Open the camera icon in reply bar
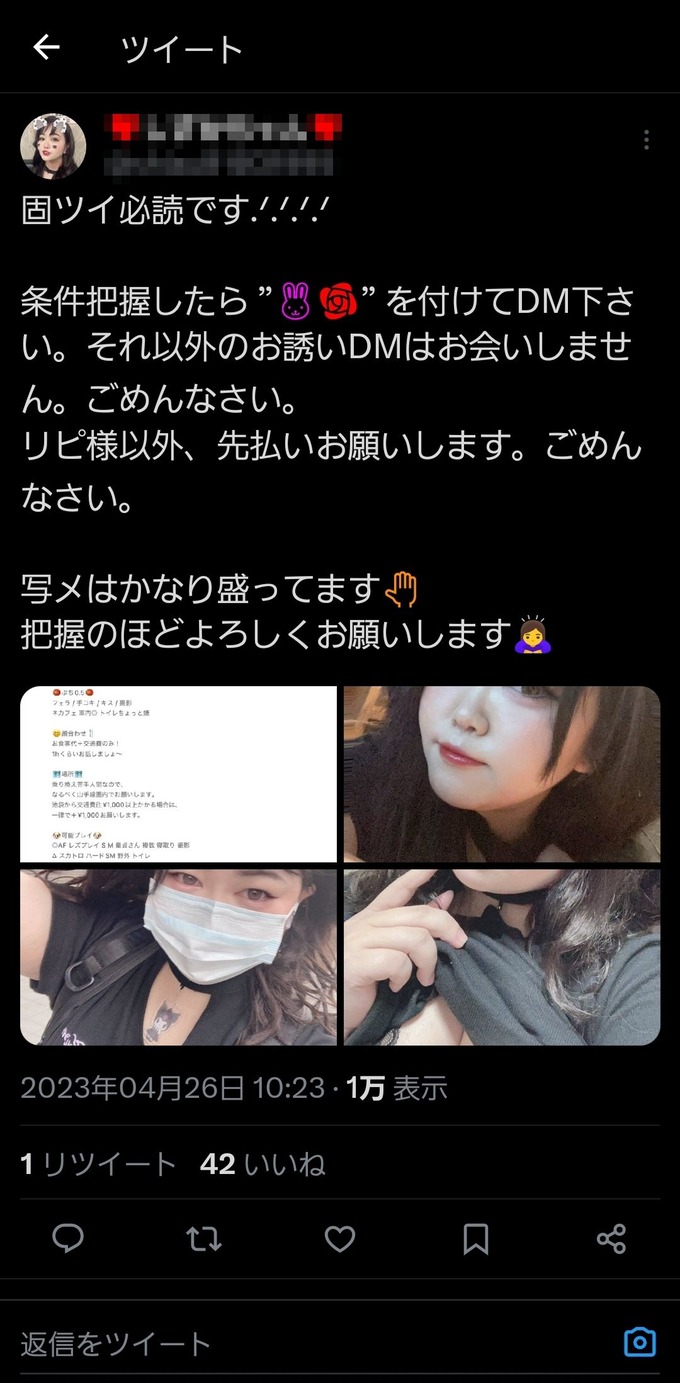Screen dimensions: 680x1383 tap(640, 1342)
